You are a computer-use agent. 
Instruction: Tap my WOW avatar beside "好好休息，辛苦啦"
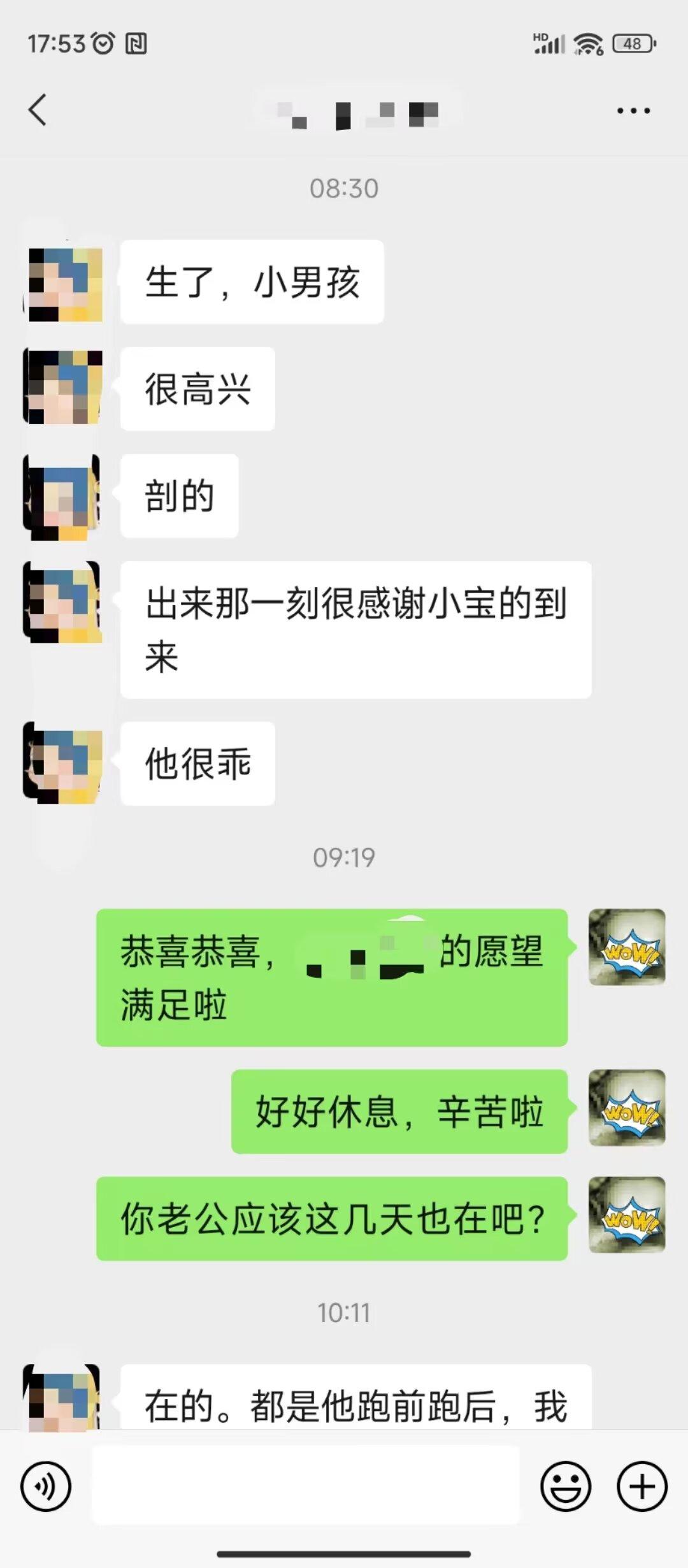(627, 1107)
